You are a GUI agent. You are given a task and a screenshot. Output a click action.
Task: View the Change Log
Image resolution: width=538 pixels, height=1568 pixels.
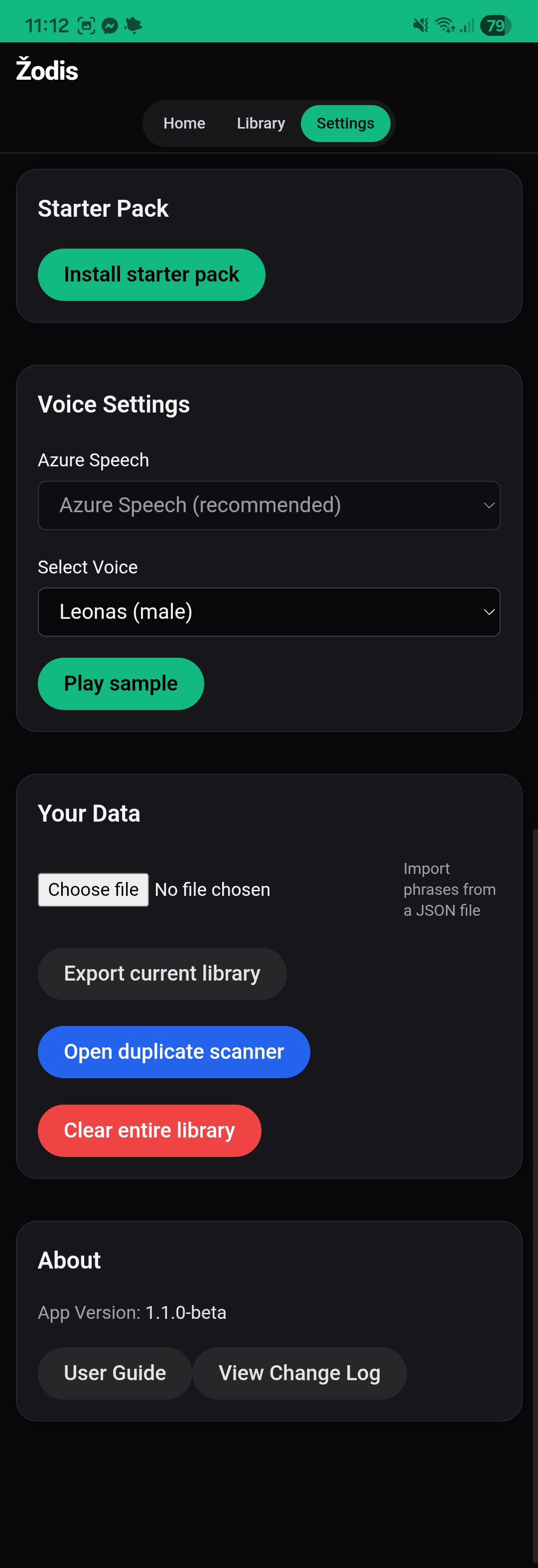coord(299,1373)
